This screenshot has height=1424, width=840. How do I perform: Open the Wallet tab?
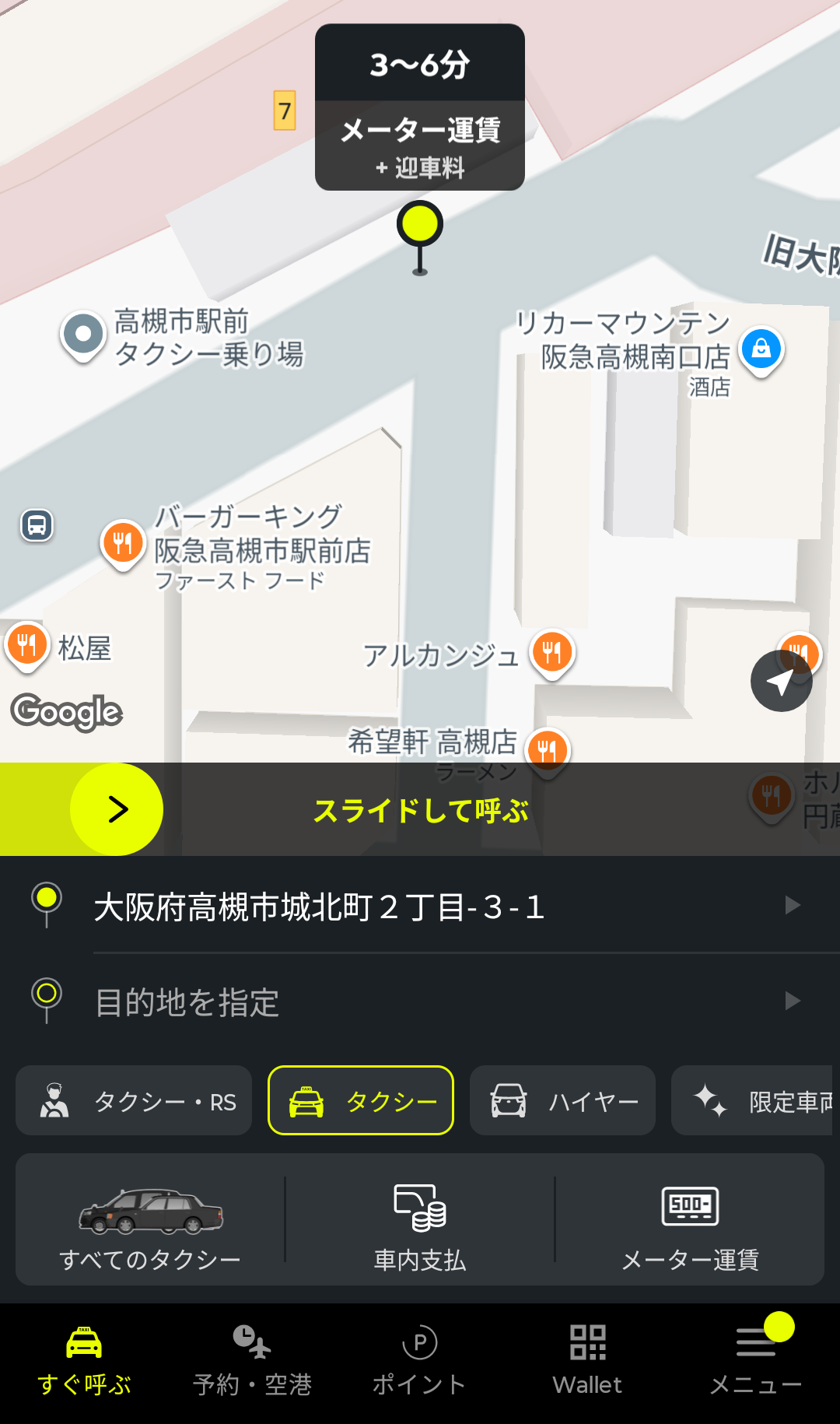(588, 1362)
